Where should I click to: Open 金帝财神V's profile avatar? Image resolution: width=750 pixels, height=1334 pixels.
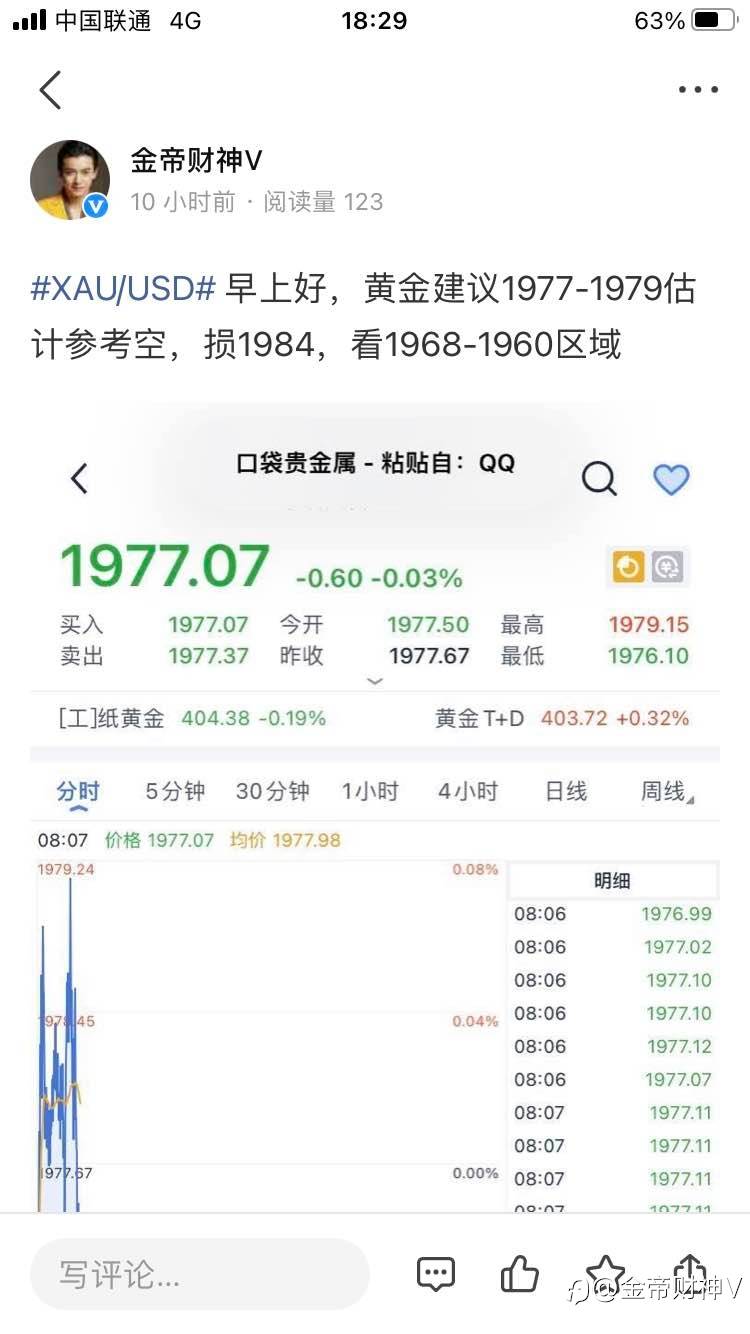[70, 180]
